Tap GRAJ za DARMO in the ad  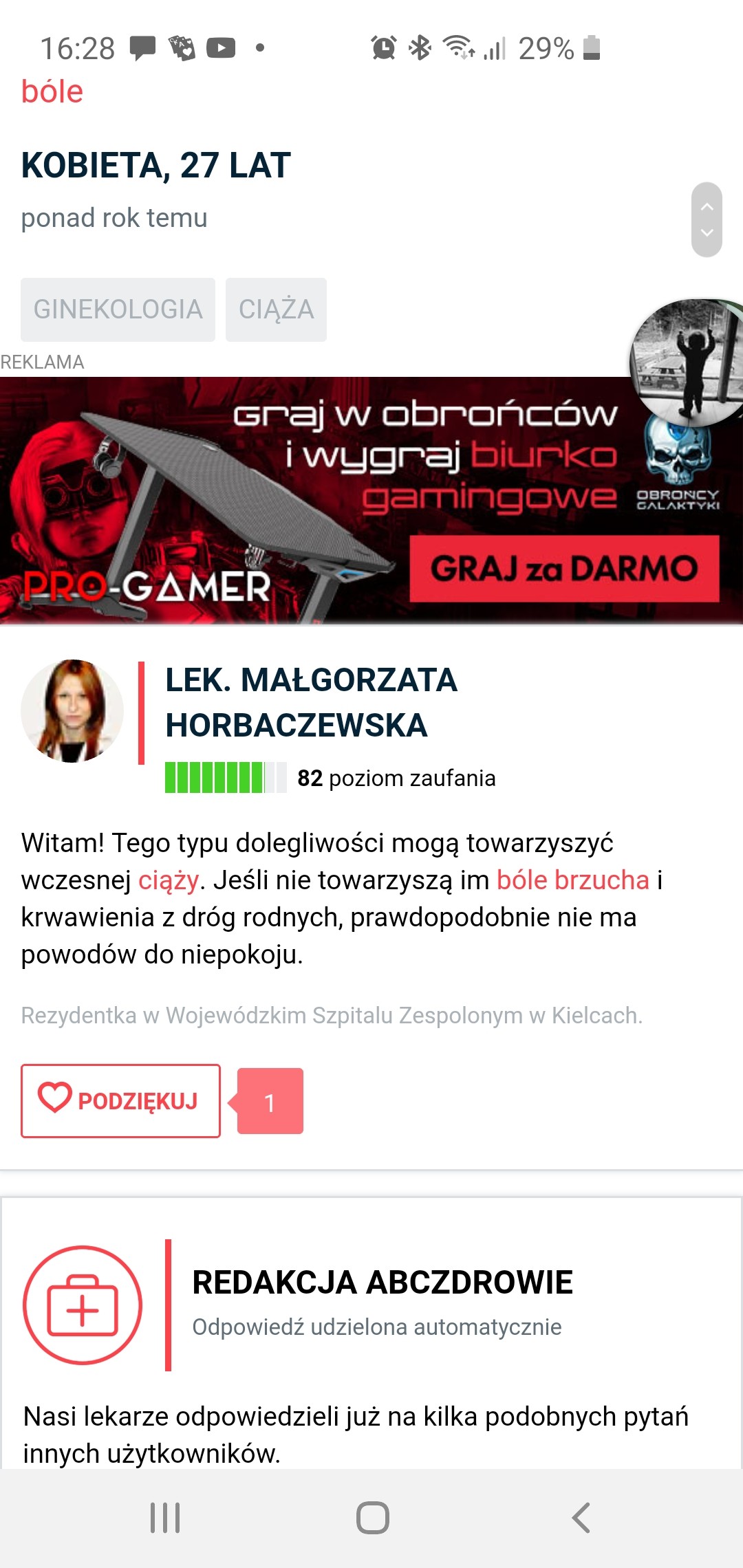564,569
